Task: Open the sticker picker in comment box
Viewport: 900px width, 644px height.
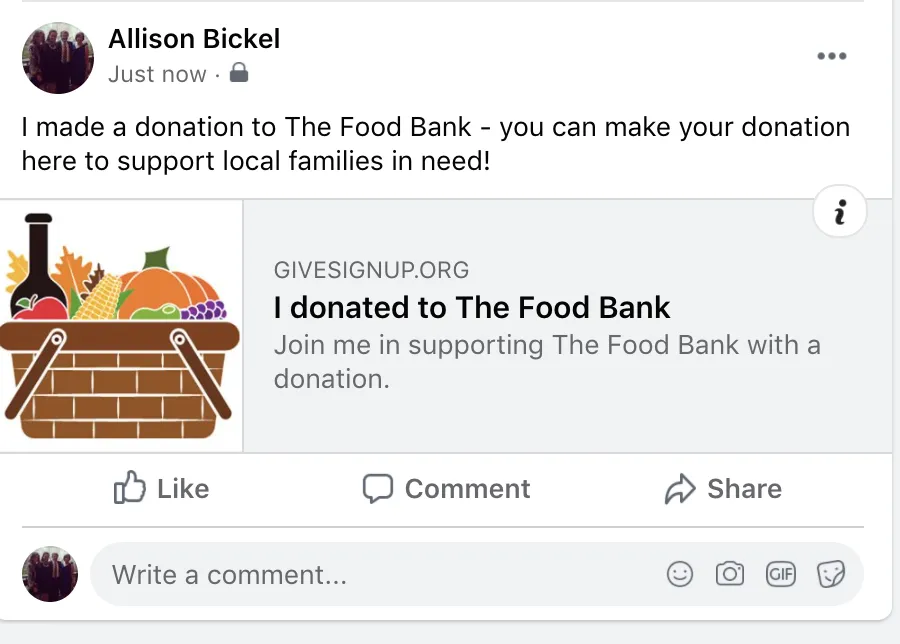Action: coord(831,574)
